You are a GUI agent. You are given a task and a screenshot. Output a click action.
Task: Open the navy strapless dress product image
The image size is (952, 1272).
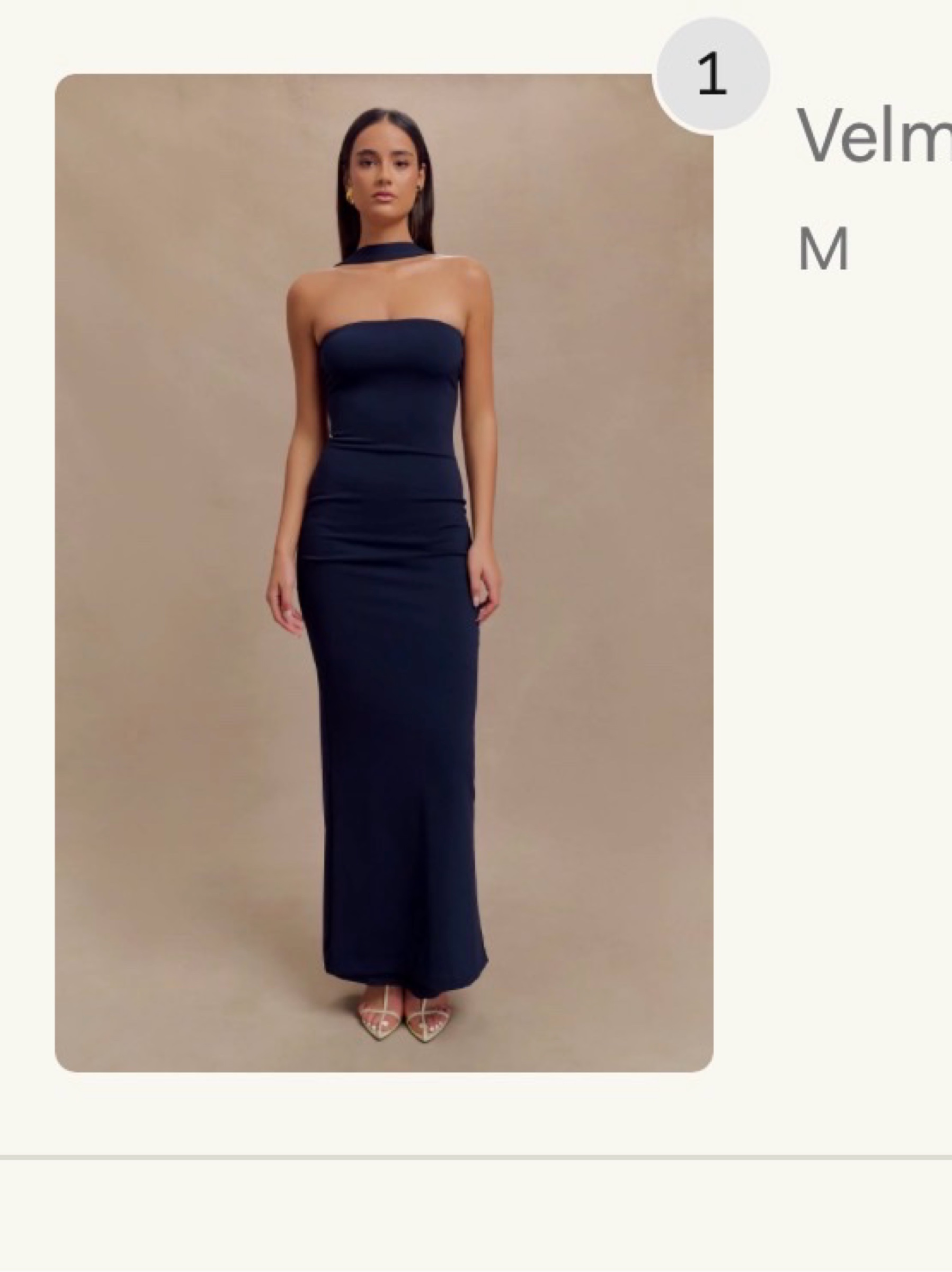(384, 573)
